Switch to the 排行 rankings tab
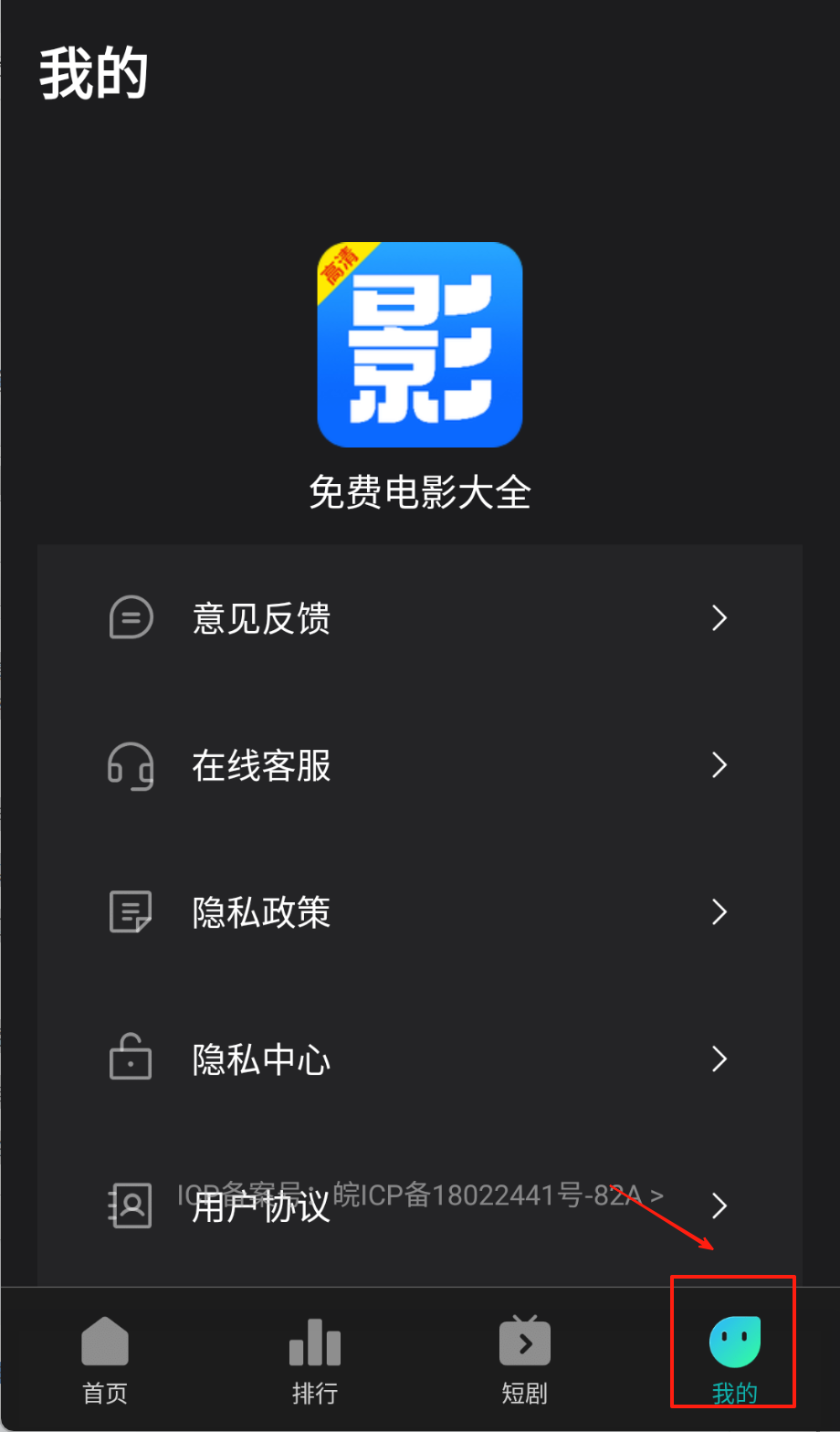840x1432 pixels. [x=315, y=1359]
